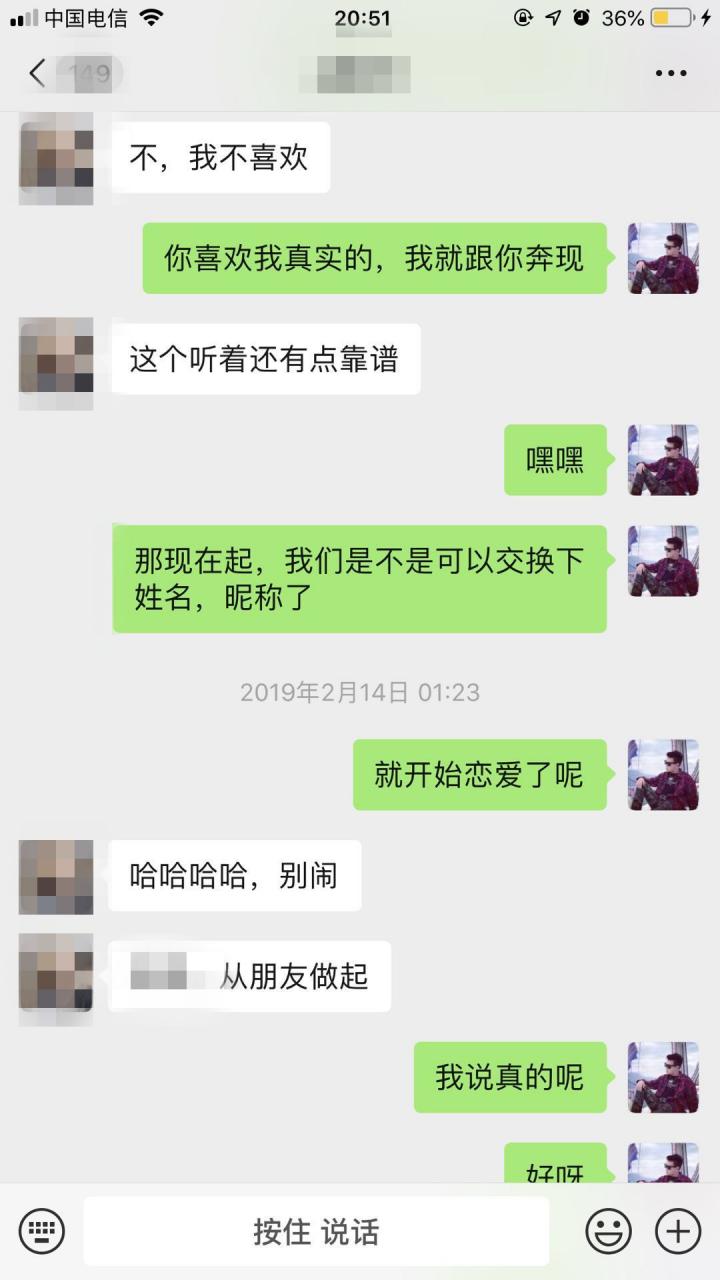
Task: Select the green bubble '我说真的呢'
Action: (x=510, y=1078)
